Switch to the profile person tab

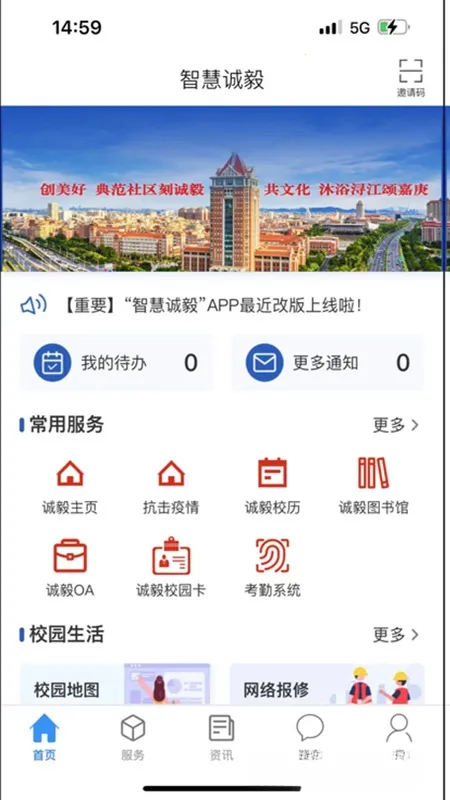coord(398,737)
